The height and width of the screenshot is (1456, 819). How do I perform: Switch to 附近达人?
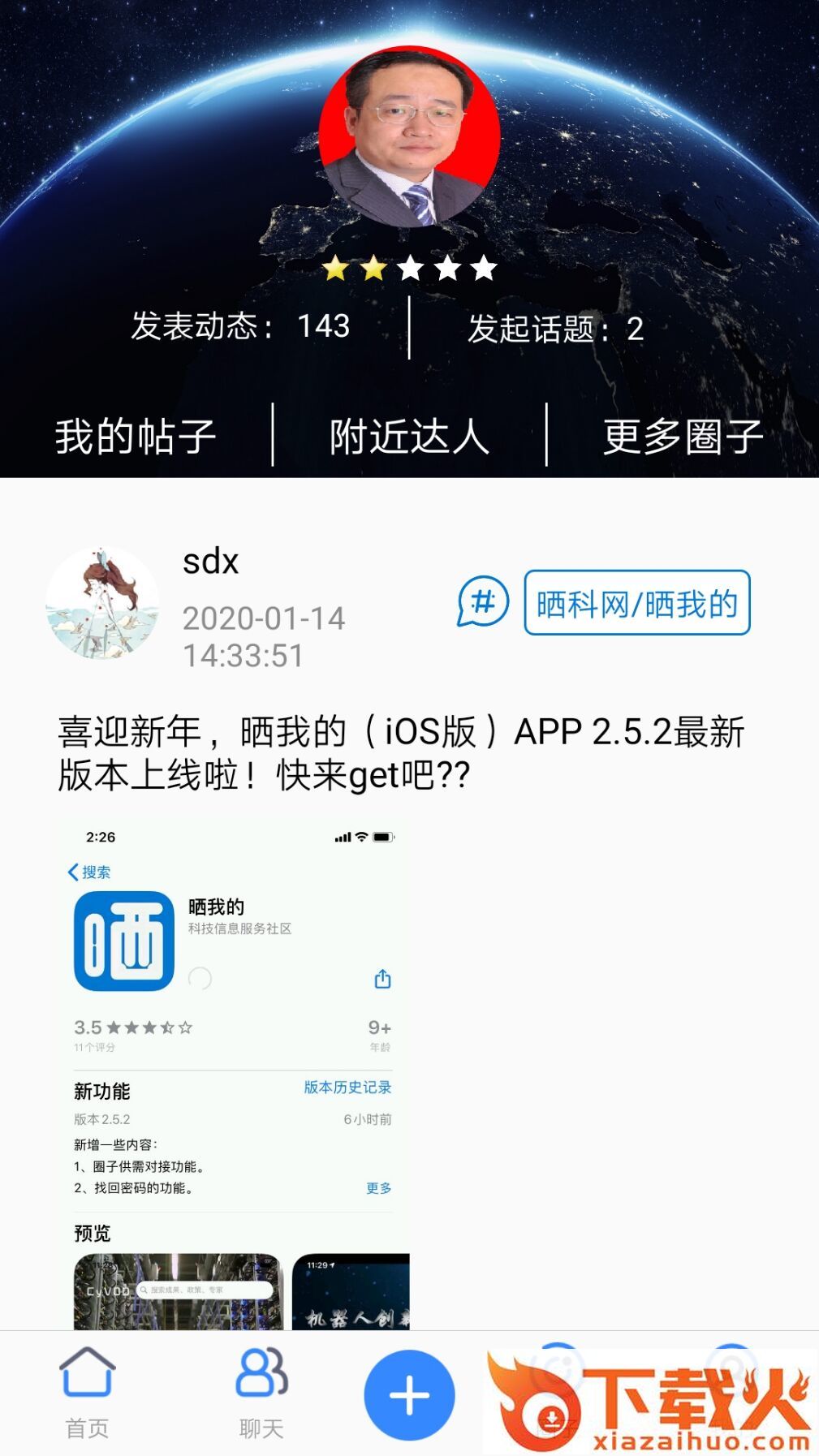coord(409,436)
